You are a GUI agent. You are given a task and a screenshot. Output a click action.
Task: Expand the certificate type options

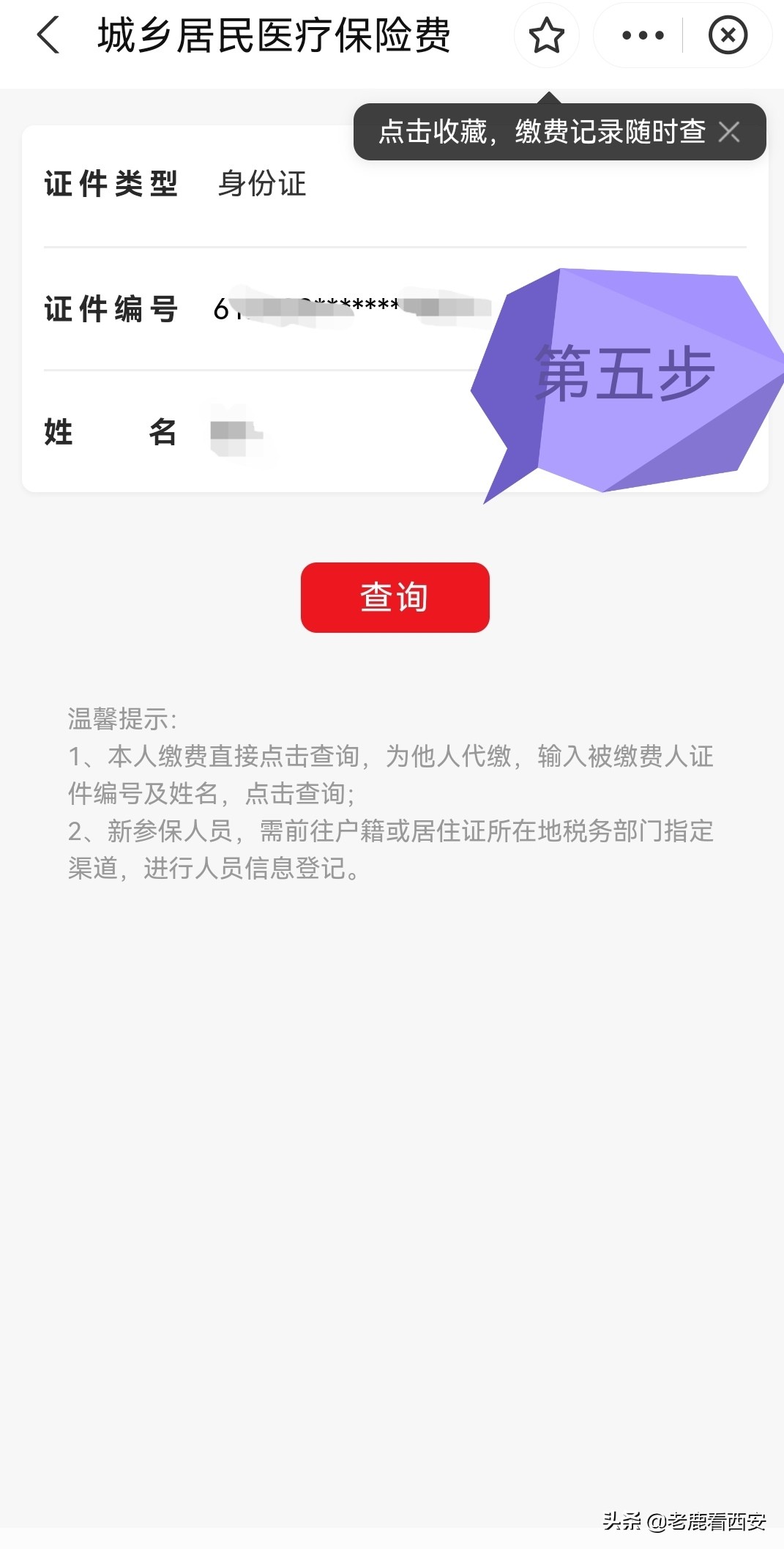(x=261, y=185)
